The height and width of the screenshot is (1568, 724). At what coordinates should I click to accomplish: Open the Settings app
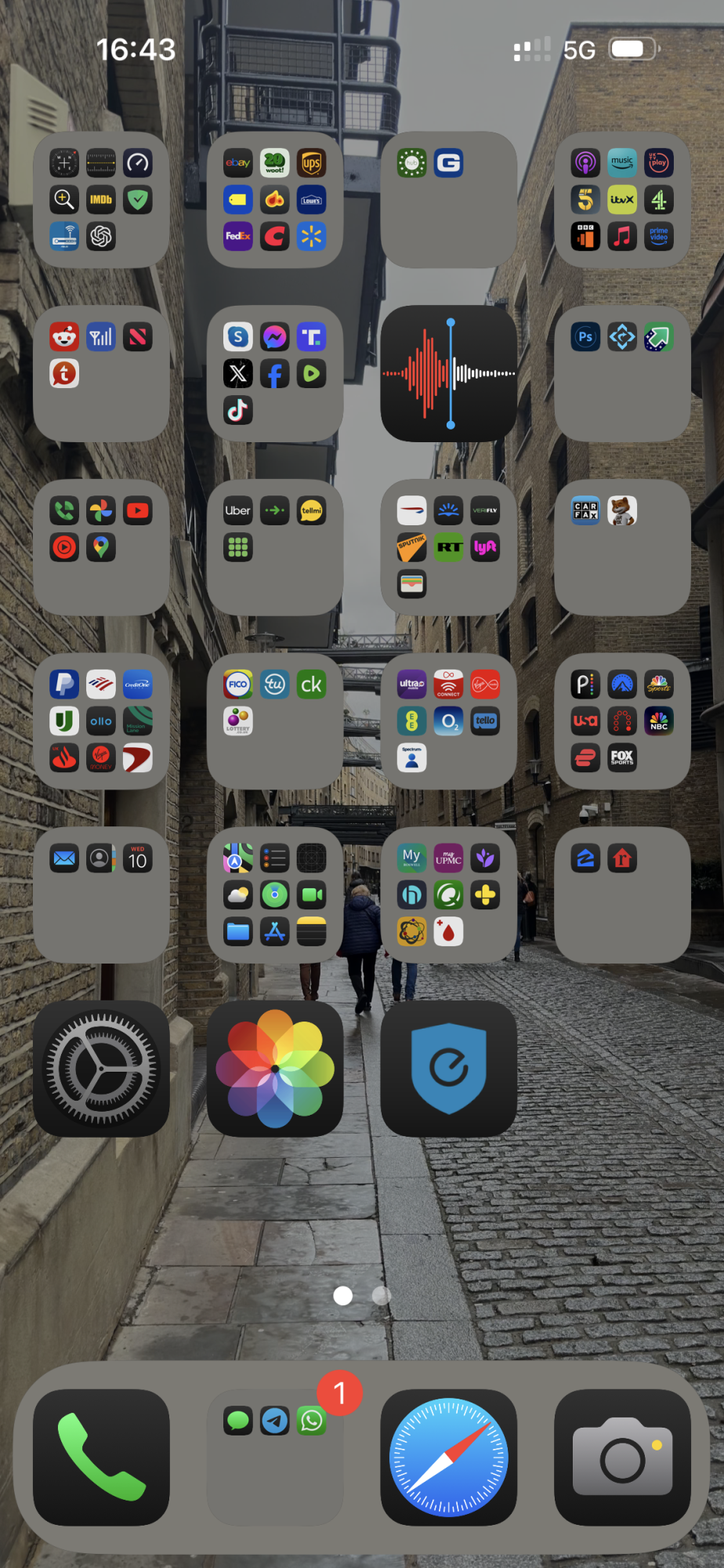tap(101, 1068)
